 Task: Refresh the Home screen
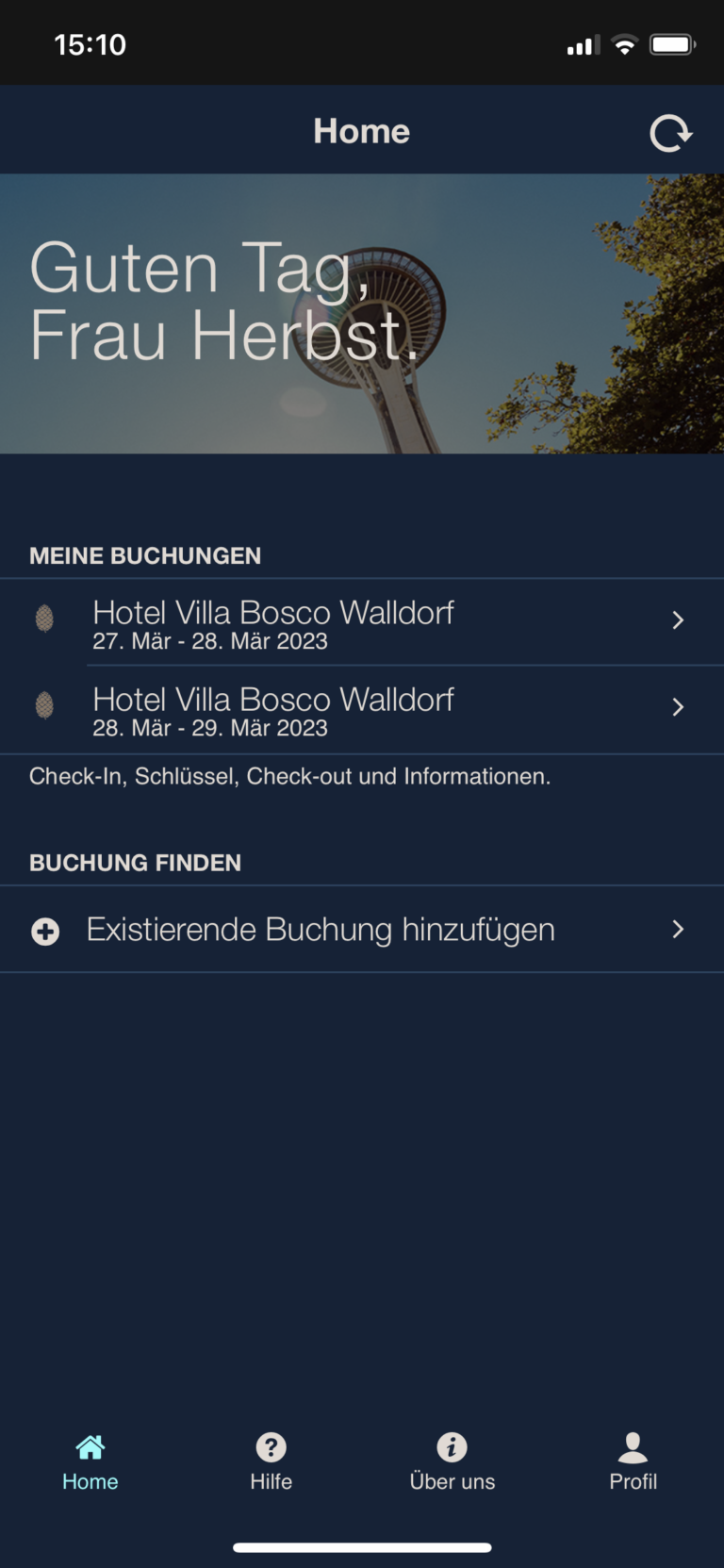670,133
